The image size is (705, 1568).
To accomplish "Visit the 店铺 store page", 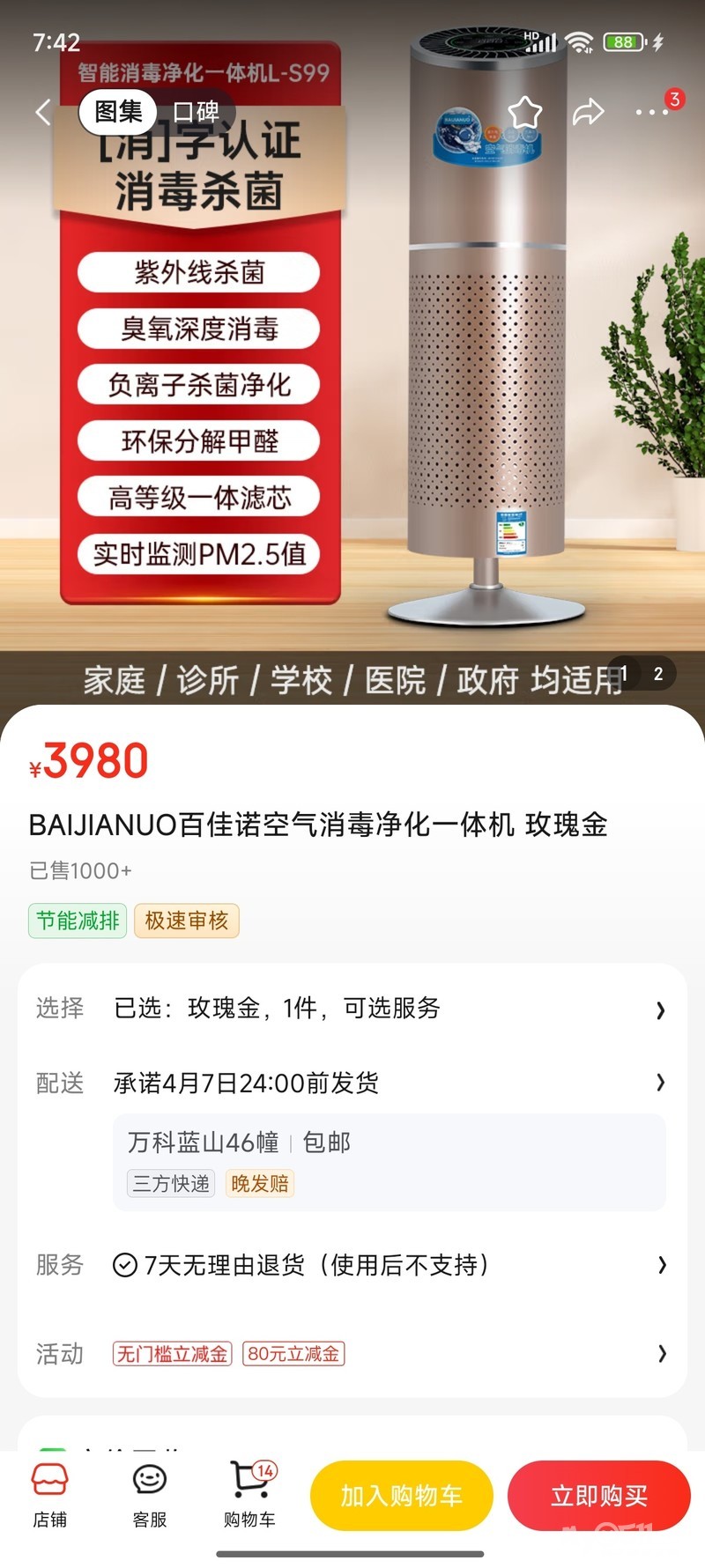I will 50,1495.
